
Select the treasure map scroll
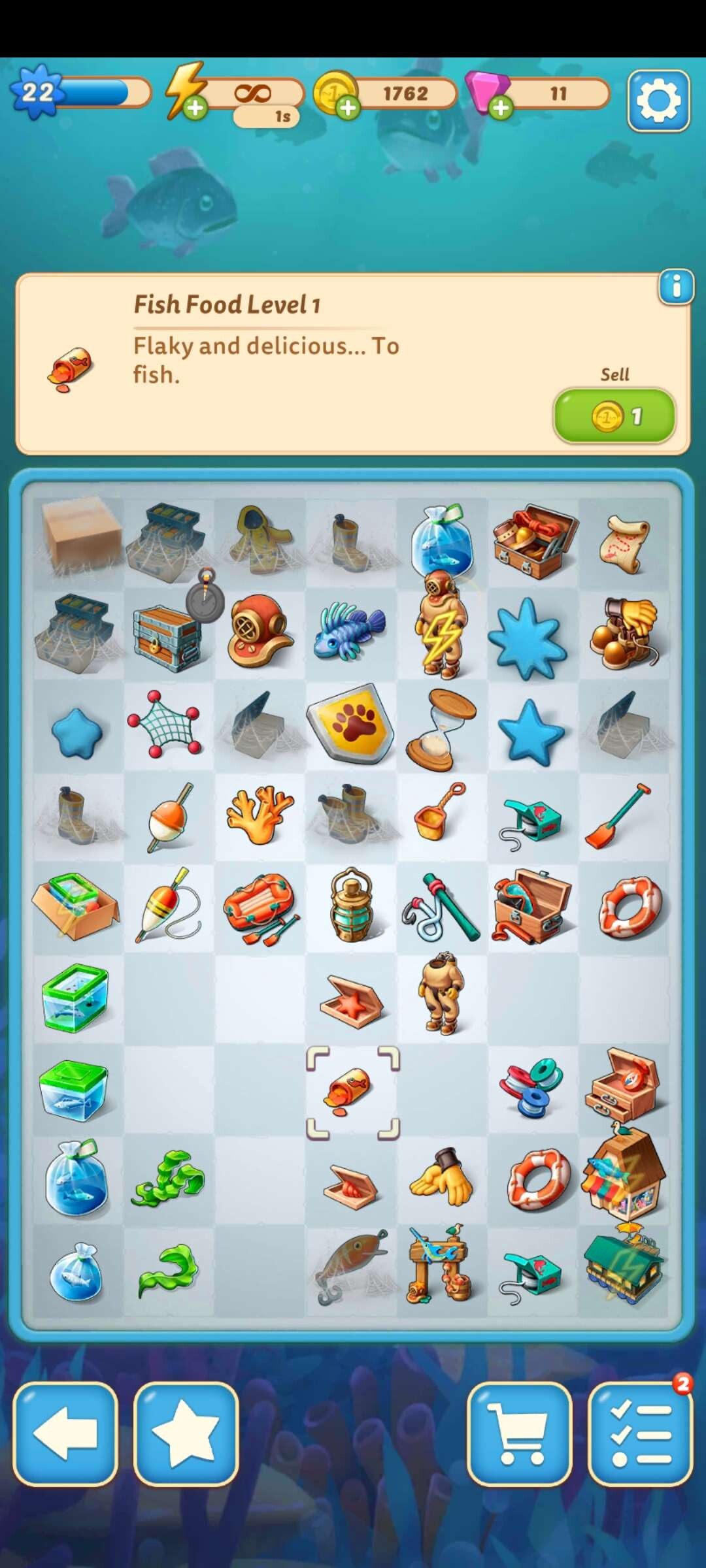click(624, 542)
